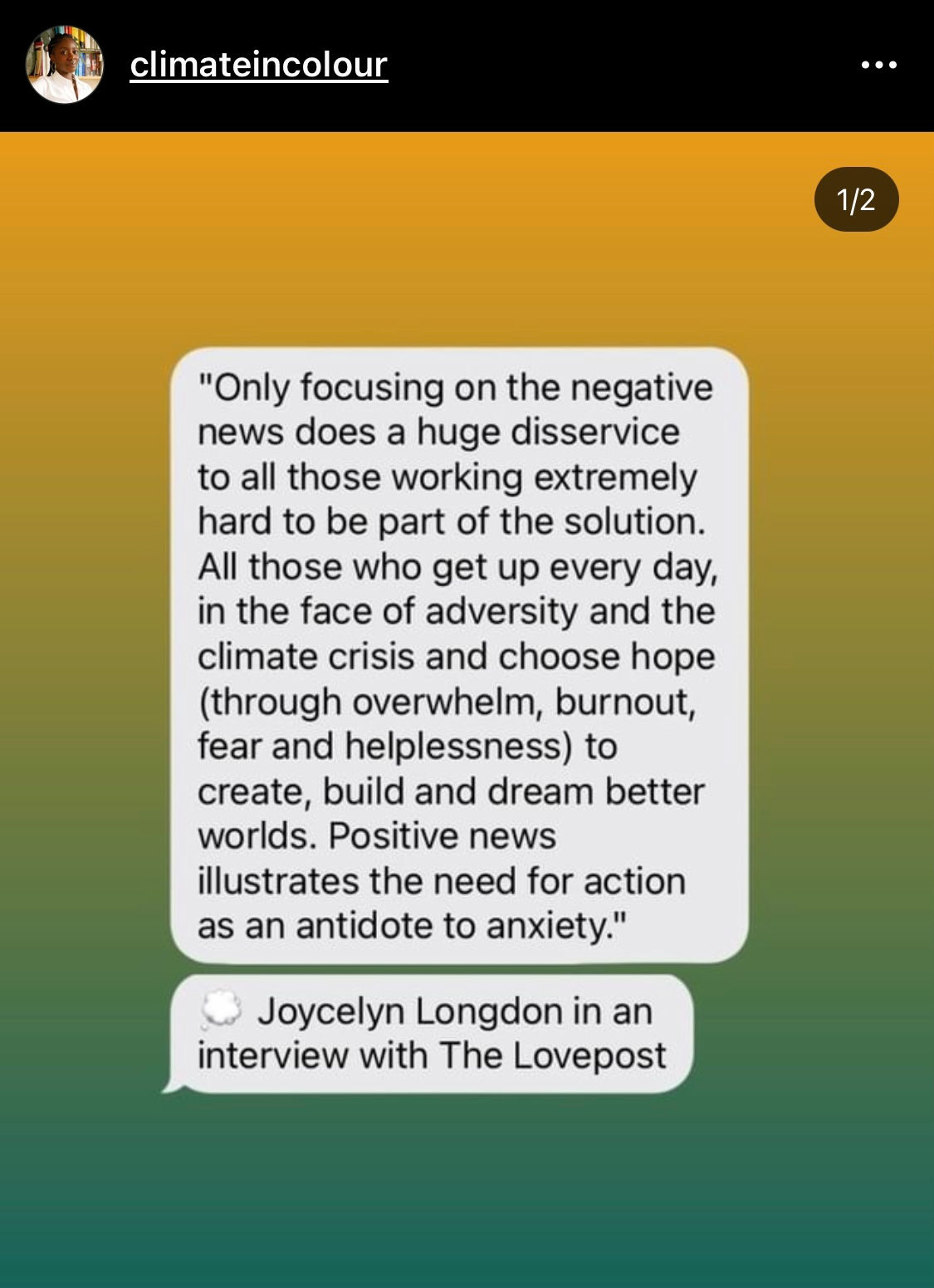Open the climateincolour username link
Viewport: 934px width, 1288px height.
coord(258,65)
